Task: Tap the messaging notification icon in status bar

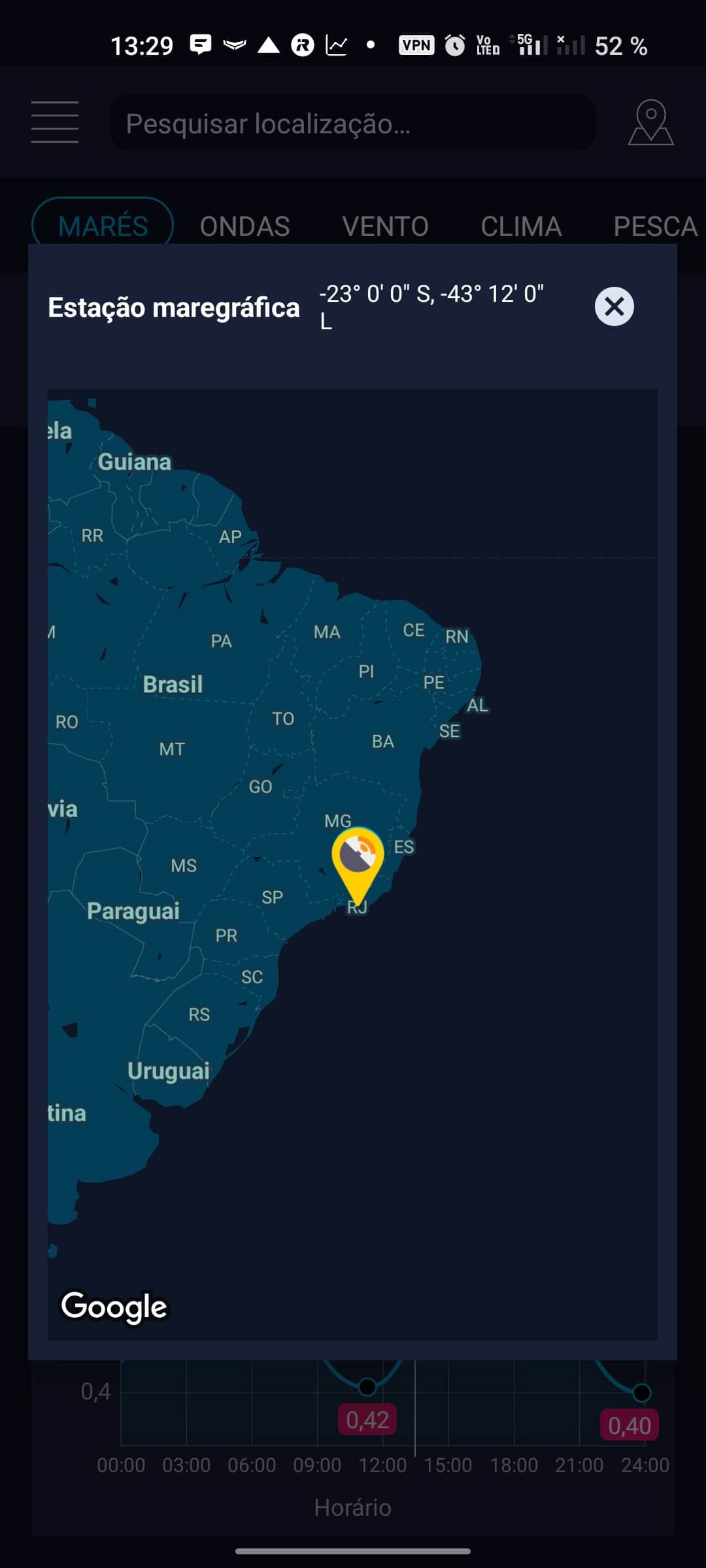Action: pos(201,44)
